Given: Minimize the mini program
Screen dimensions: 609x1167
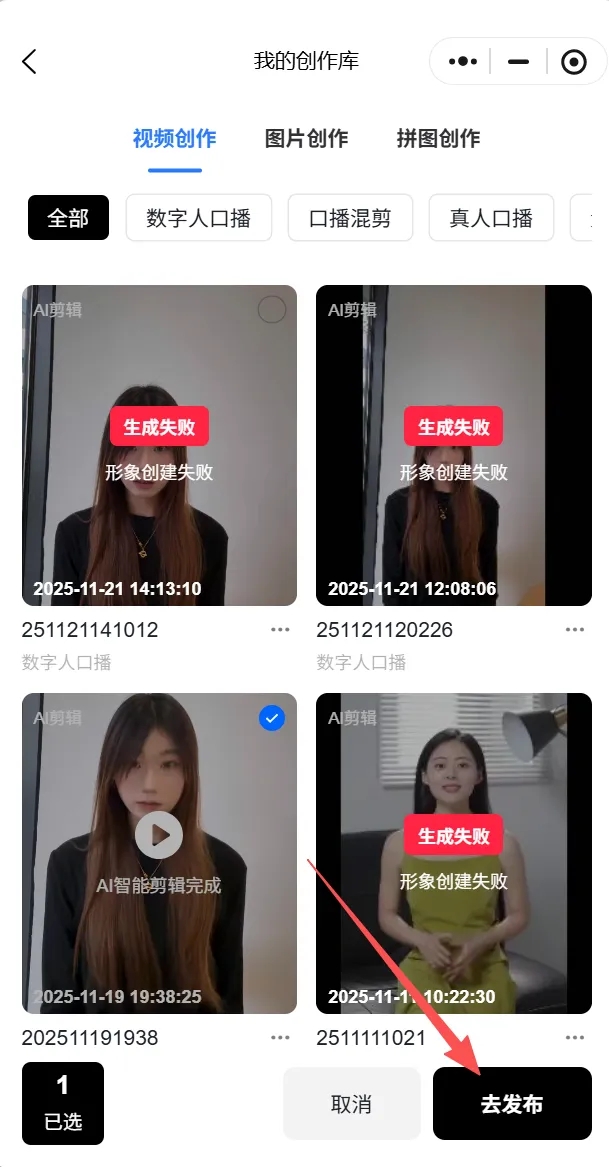Looking at the screenshot, I should [x=518, y=62].
